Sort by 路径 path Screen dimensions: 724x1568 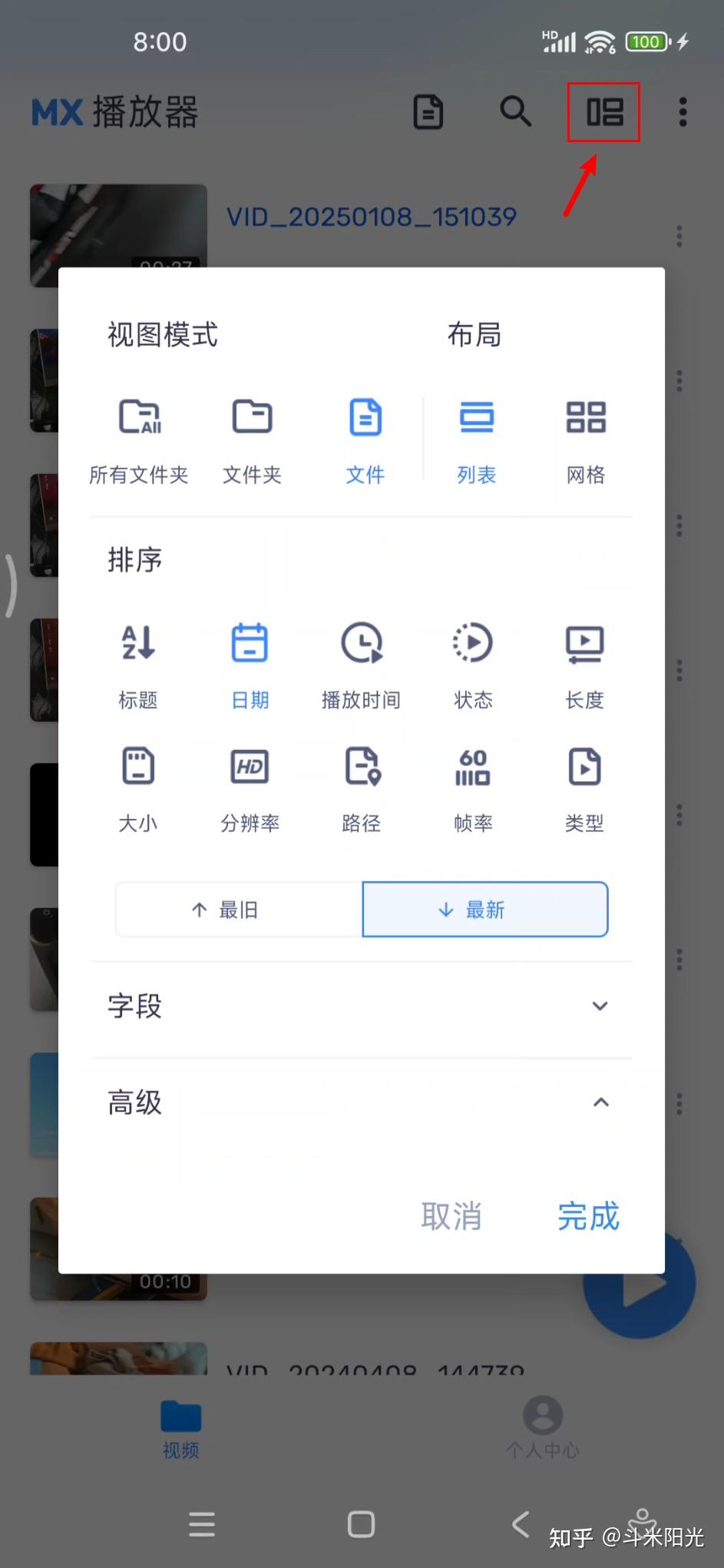click(x=361, y=787)
